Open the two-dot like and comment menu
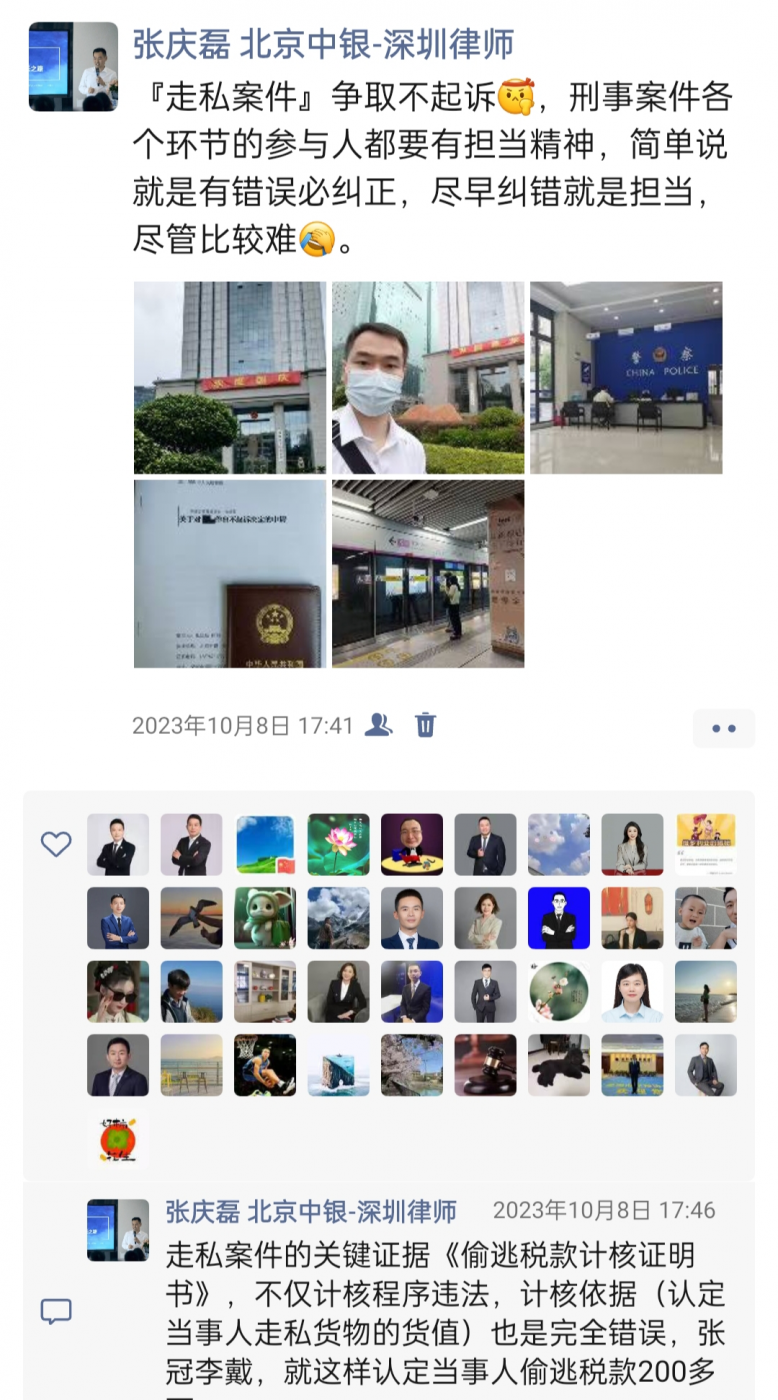 [x=723, y=728]
